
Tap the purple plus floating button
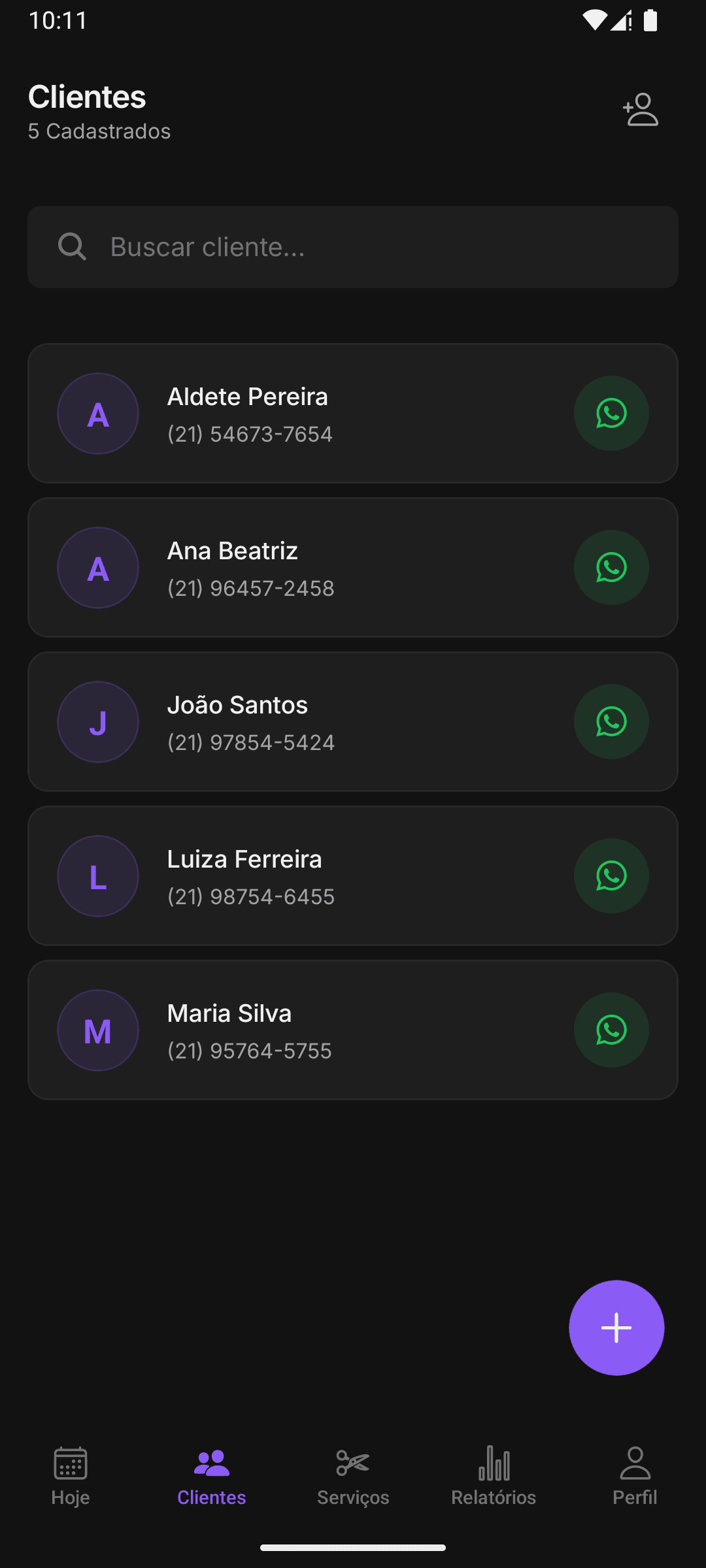(x=616, y=1327)
